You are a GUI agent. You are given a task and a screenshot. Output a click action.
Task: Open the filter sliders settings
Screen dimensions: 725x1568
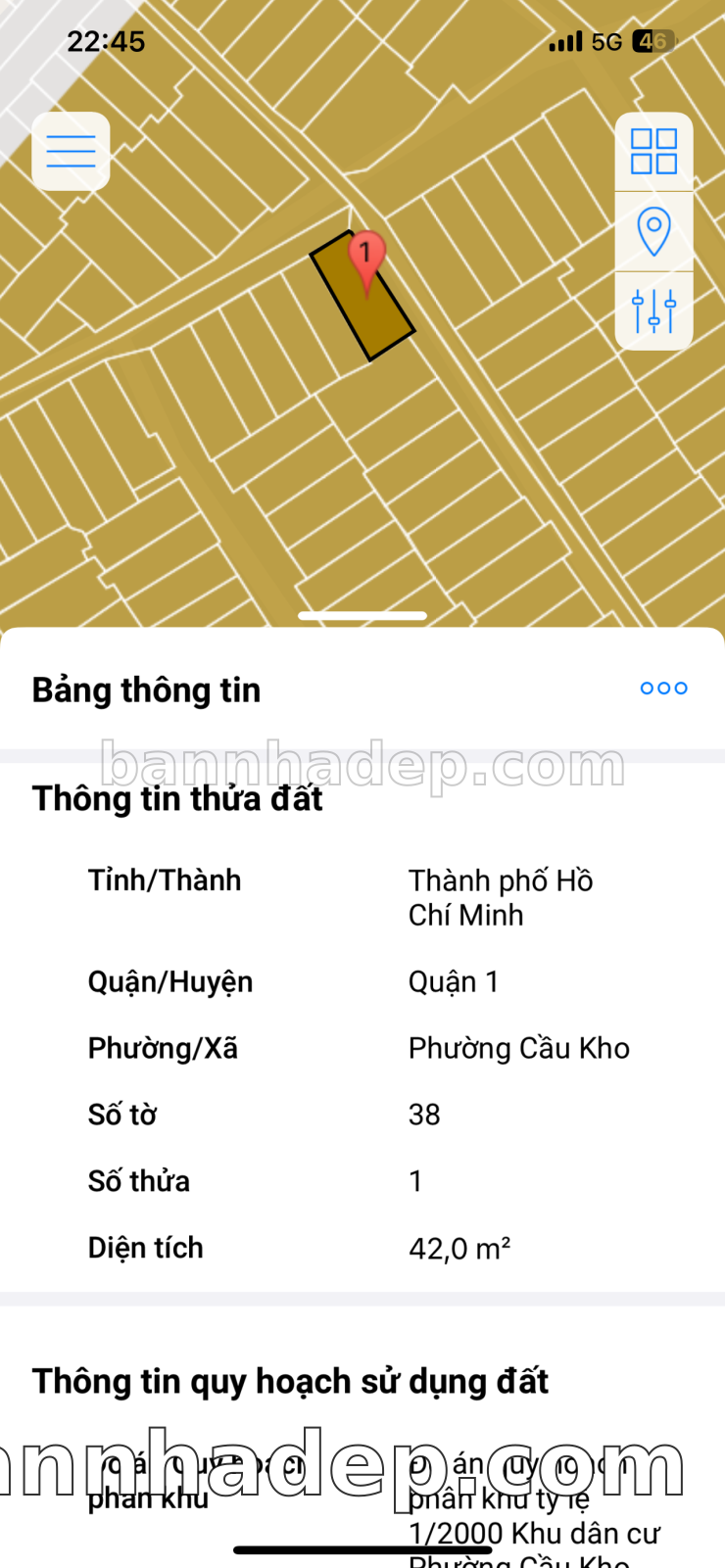point(653,311)
